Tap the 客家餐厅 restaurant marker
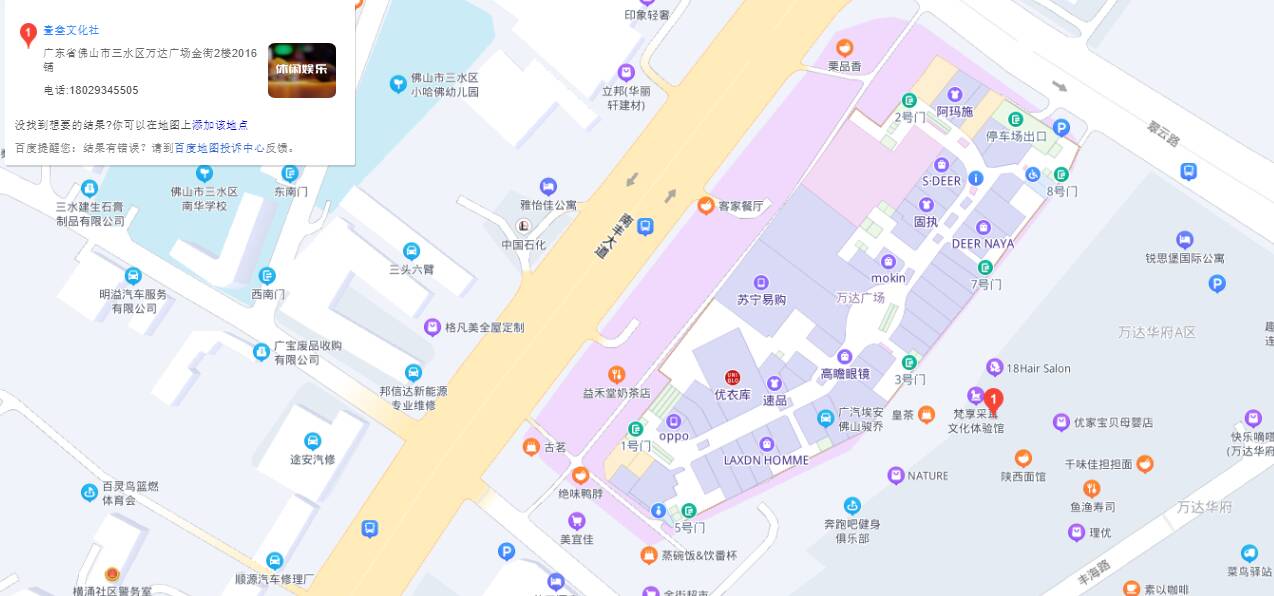Screen dimensions: 1274x596 [x=706, y=205]
